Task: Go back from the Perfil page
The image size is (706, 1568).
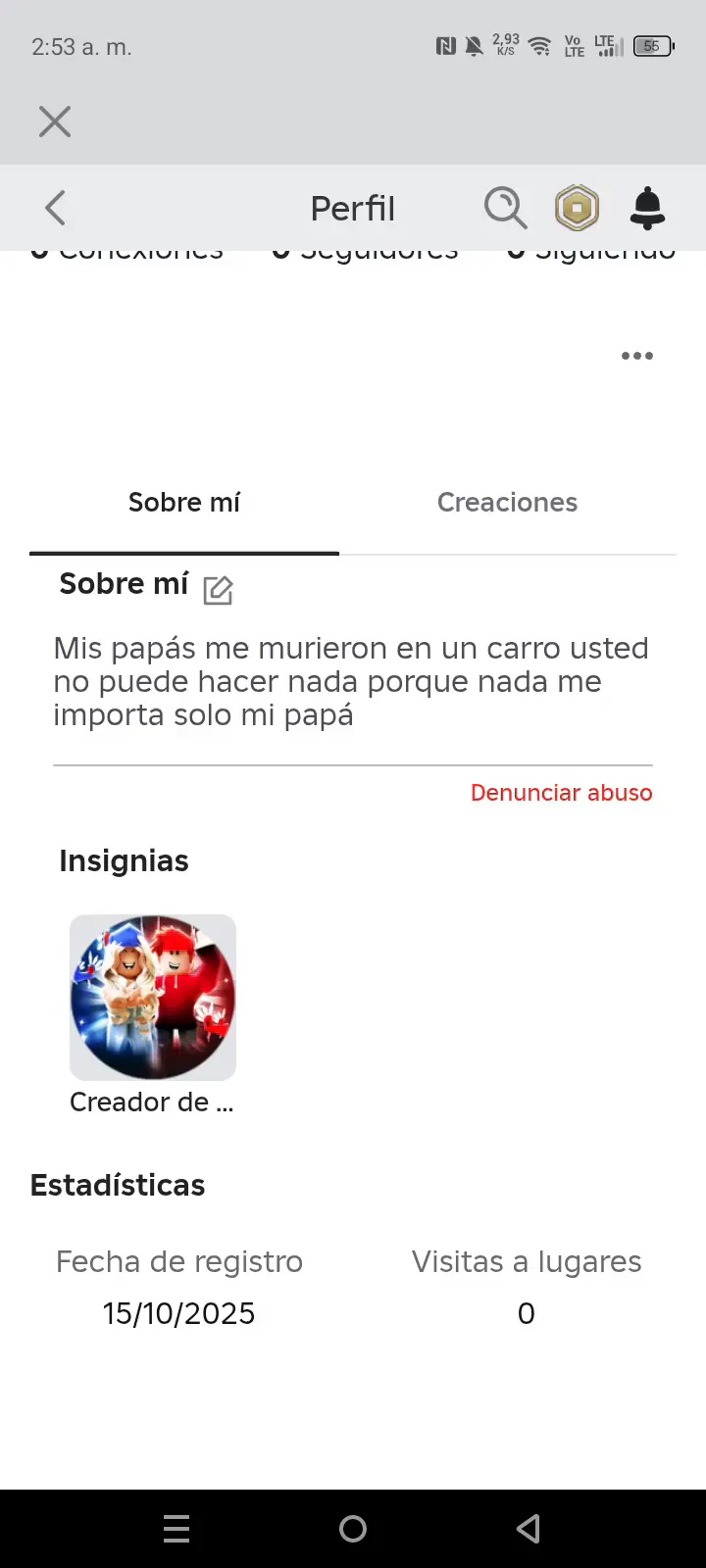Action: 56,208
